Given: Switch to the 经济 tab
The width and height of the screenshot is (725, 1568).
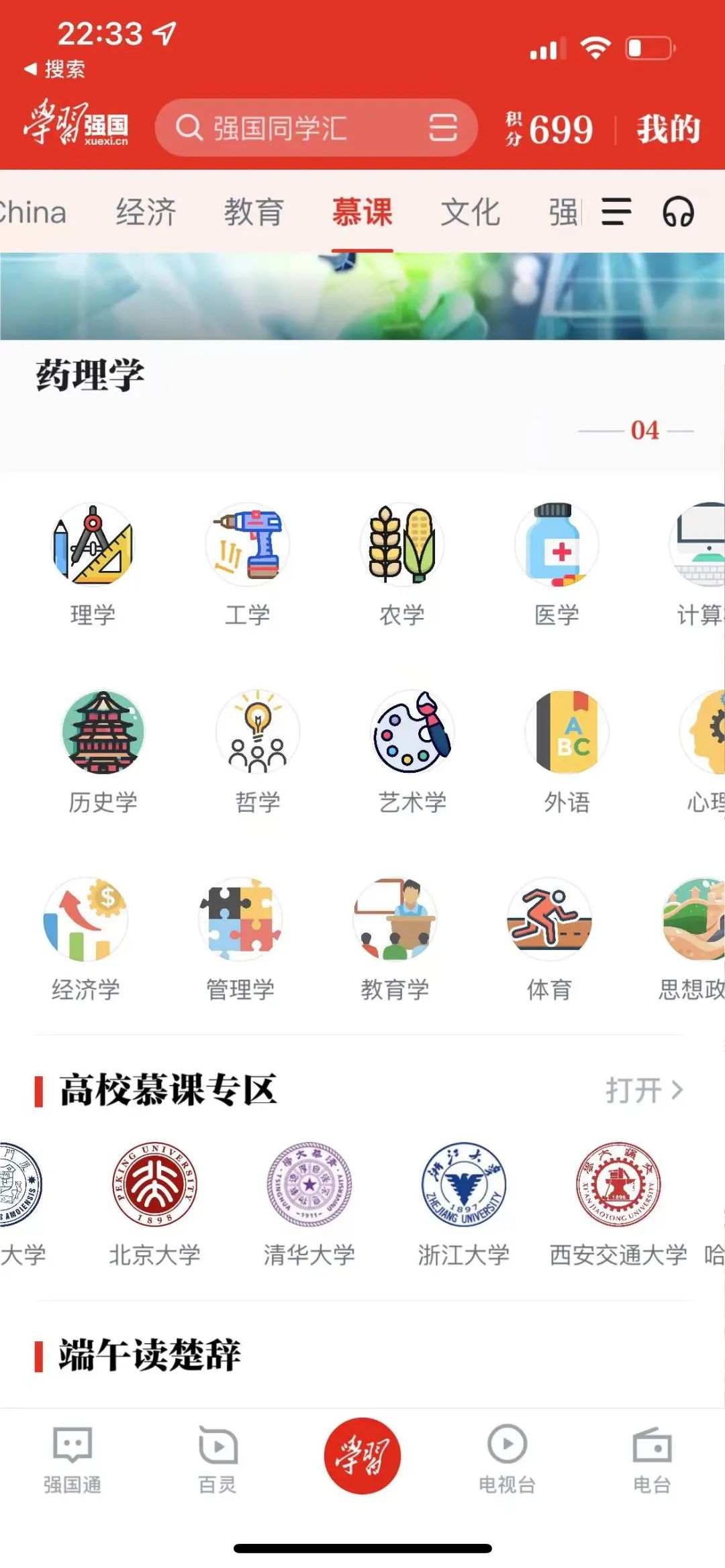Looking at the screenshot, I should (x=146, y=212).
